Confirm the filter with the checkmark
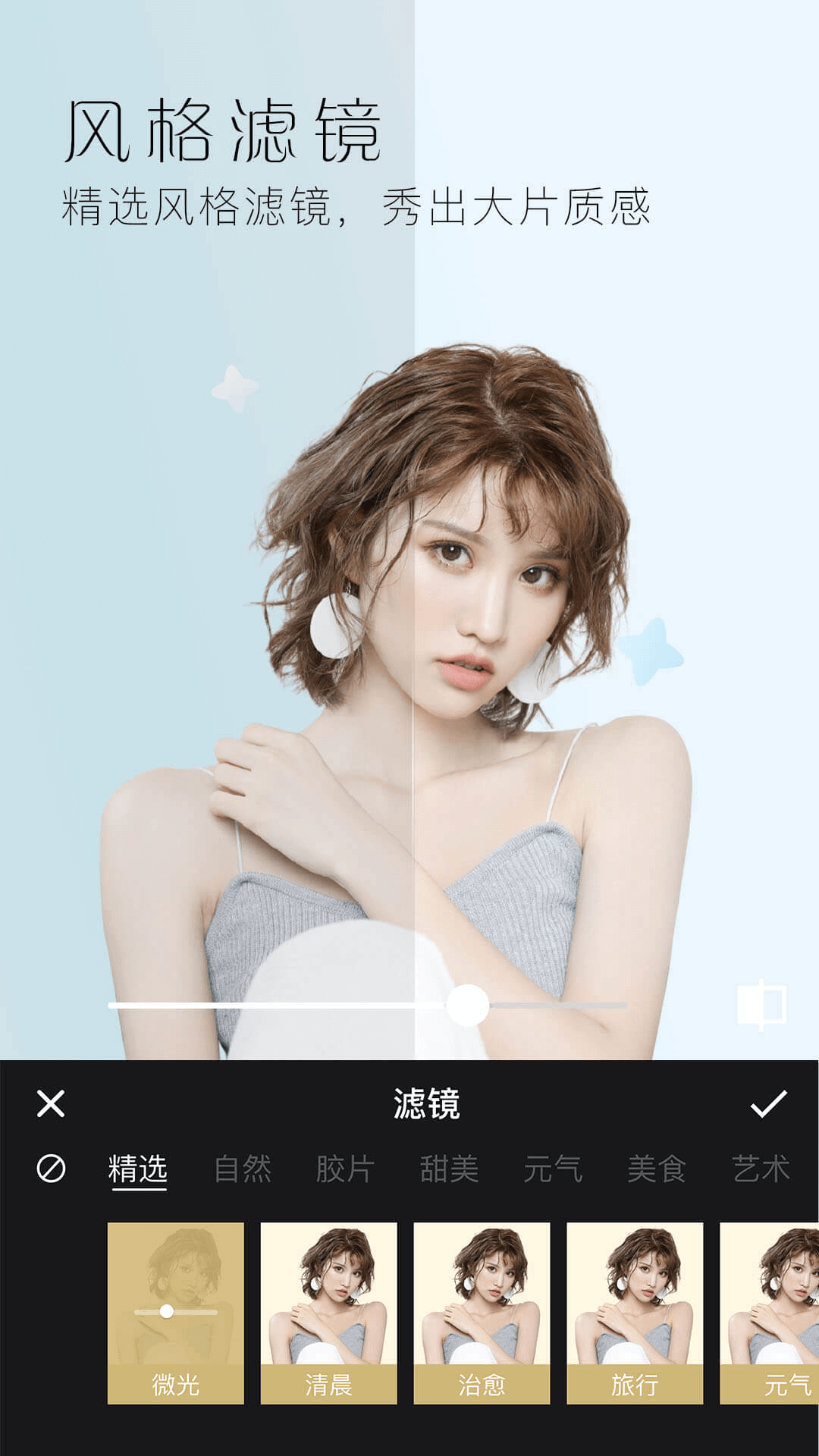Image resolution: width=819 pixels, height=1456 pixels. coord(768,1103)
